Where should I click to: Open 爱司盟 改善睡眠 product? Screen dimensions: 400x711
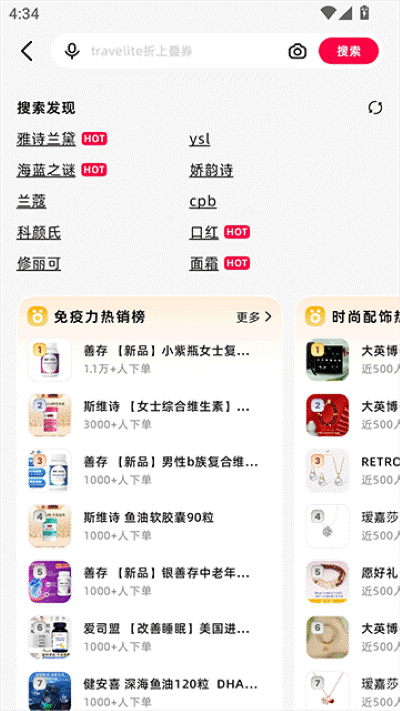click(150, 637)
